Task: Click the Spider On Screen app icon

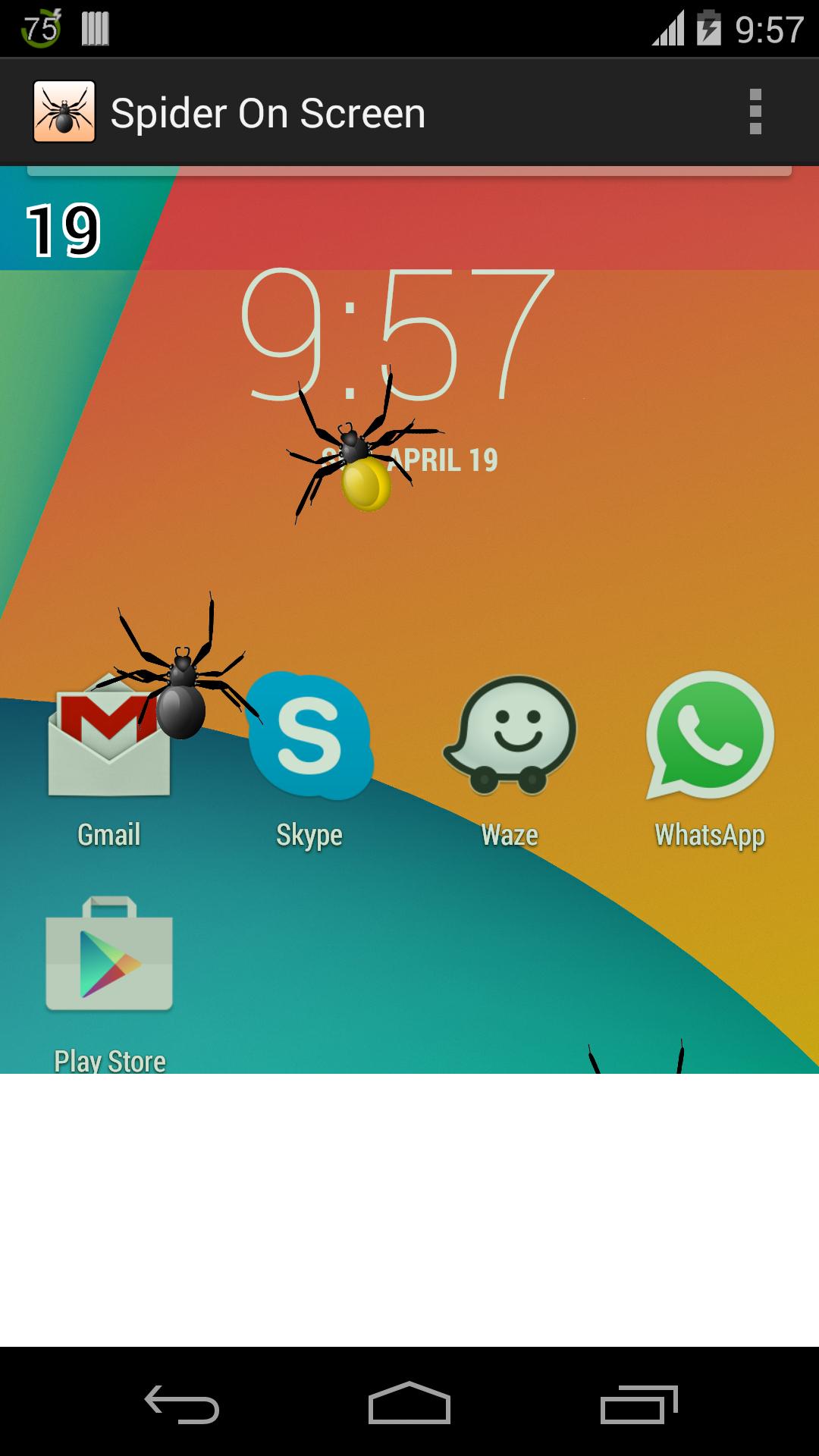Action: [64, 111]
